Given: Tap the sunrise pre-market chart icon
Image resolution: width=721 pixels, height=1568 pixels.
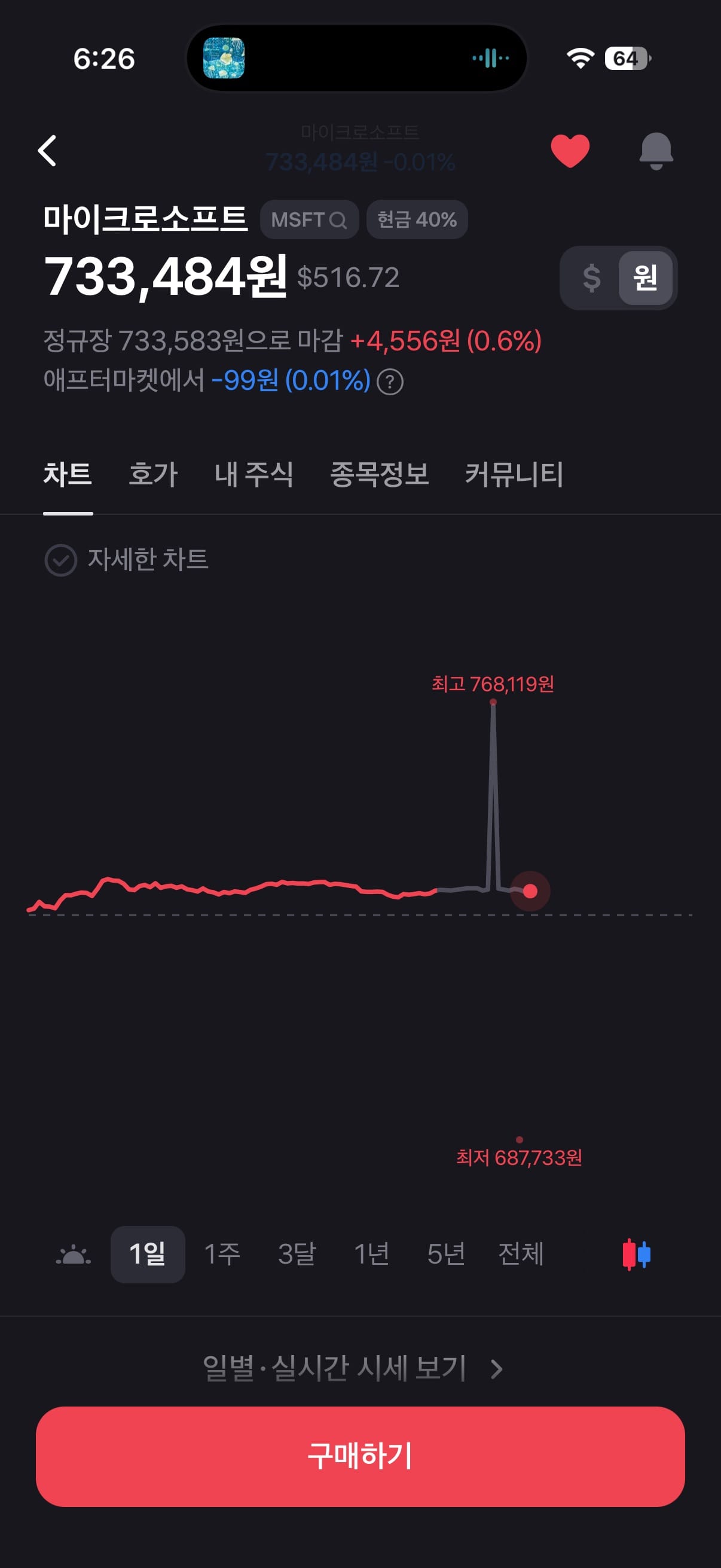Looking at the screenshot, I should point(74,1255).
